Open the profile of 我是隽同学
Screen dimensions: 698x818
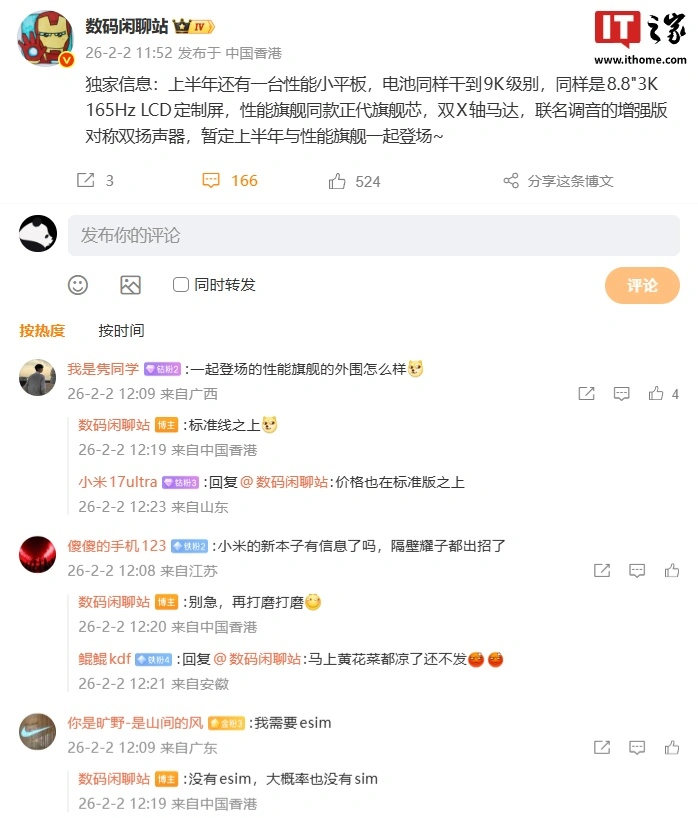coord(103,368)
